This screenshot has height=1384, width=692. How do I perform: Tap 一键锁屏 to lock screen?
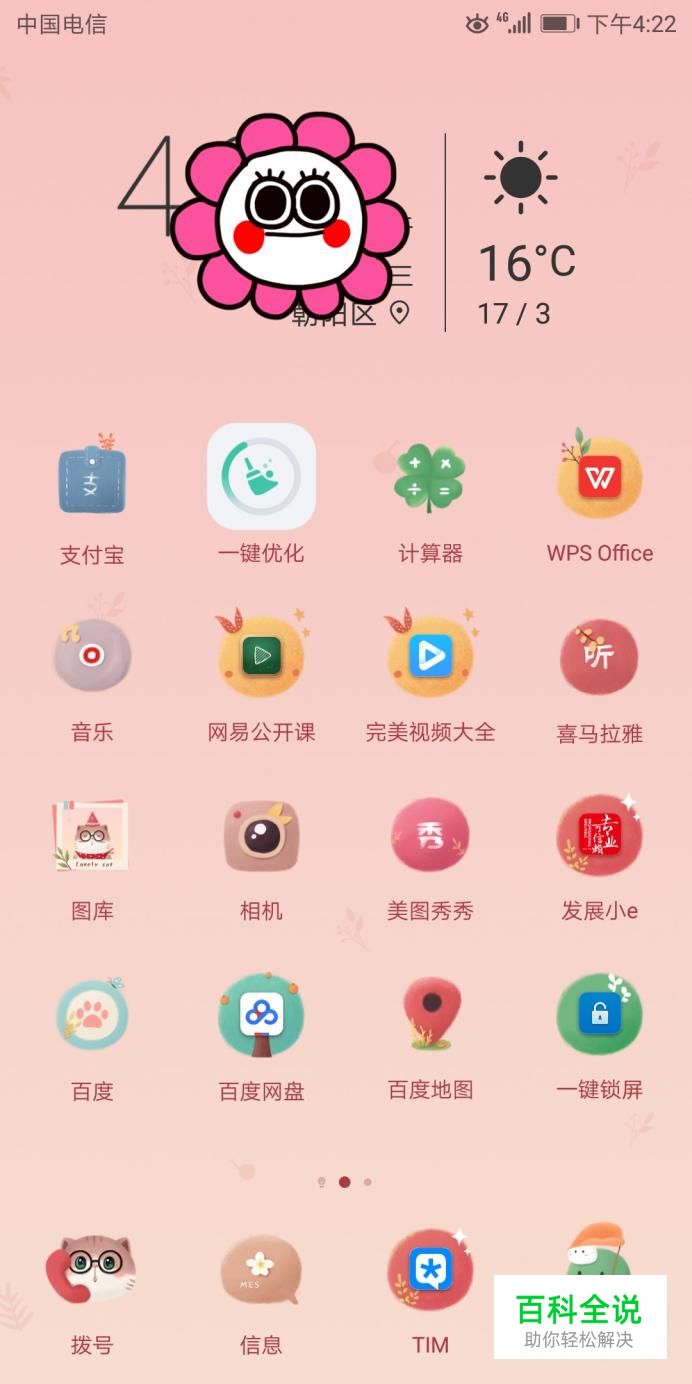click(599, 1015)
